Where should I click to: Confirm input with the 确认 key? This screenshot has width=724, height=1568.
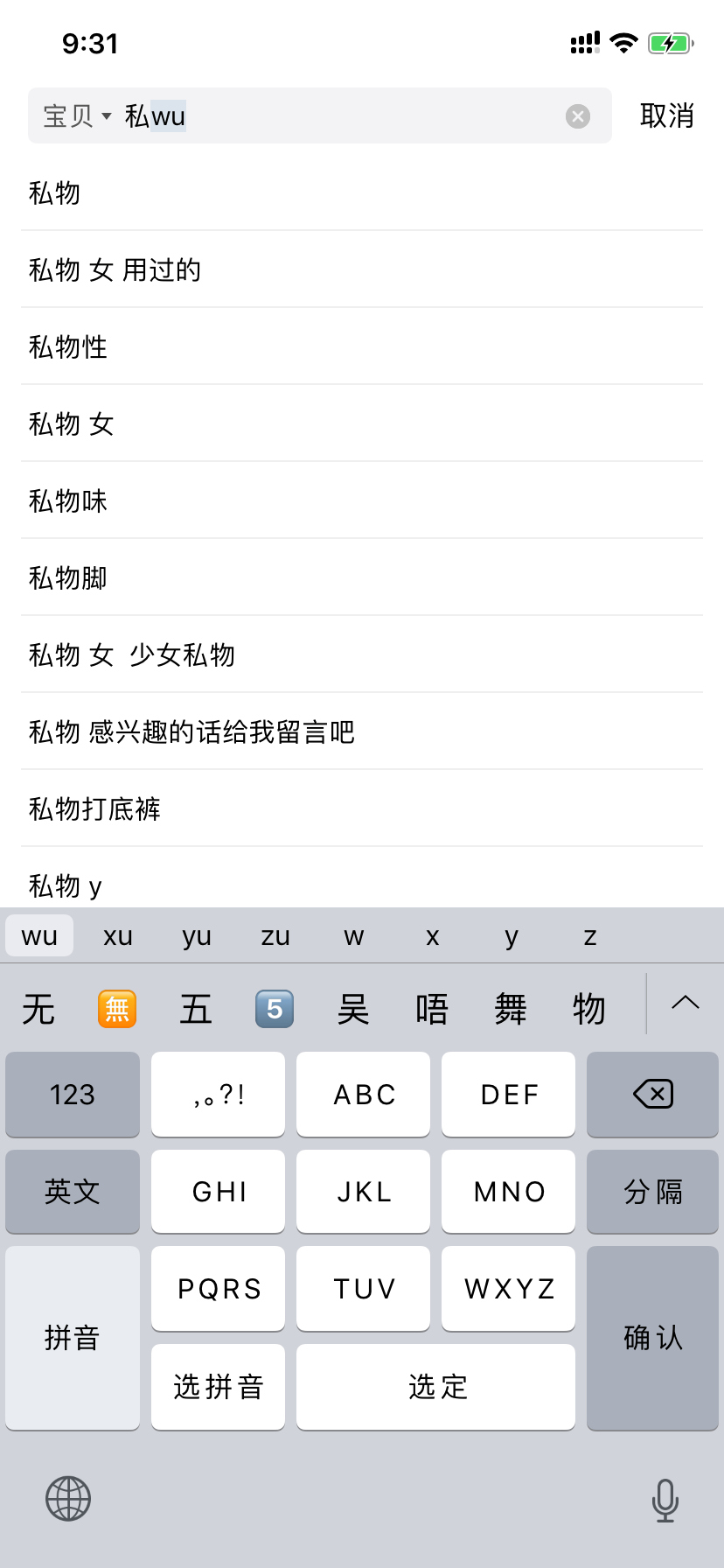[651, 1338]
